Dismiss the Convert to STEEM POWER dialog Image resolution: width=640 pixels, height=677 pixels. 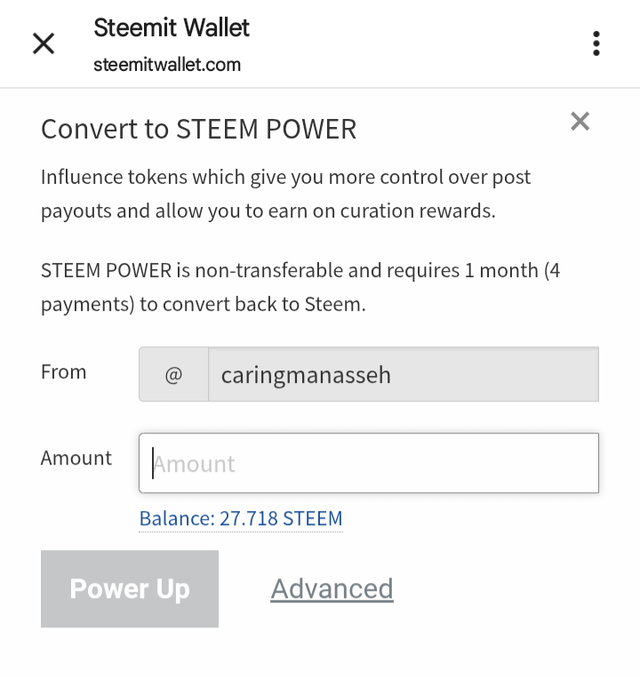pyautogui.click(x=580, y=122)
